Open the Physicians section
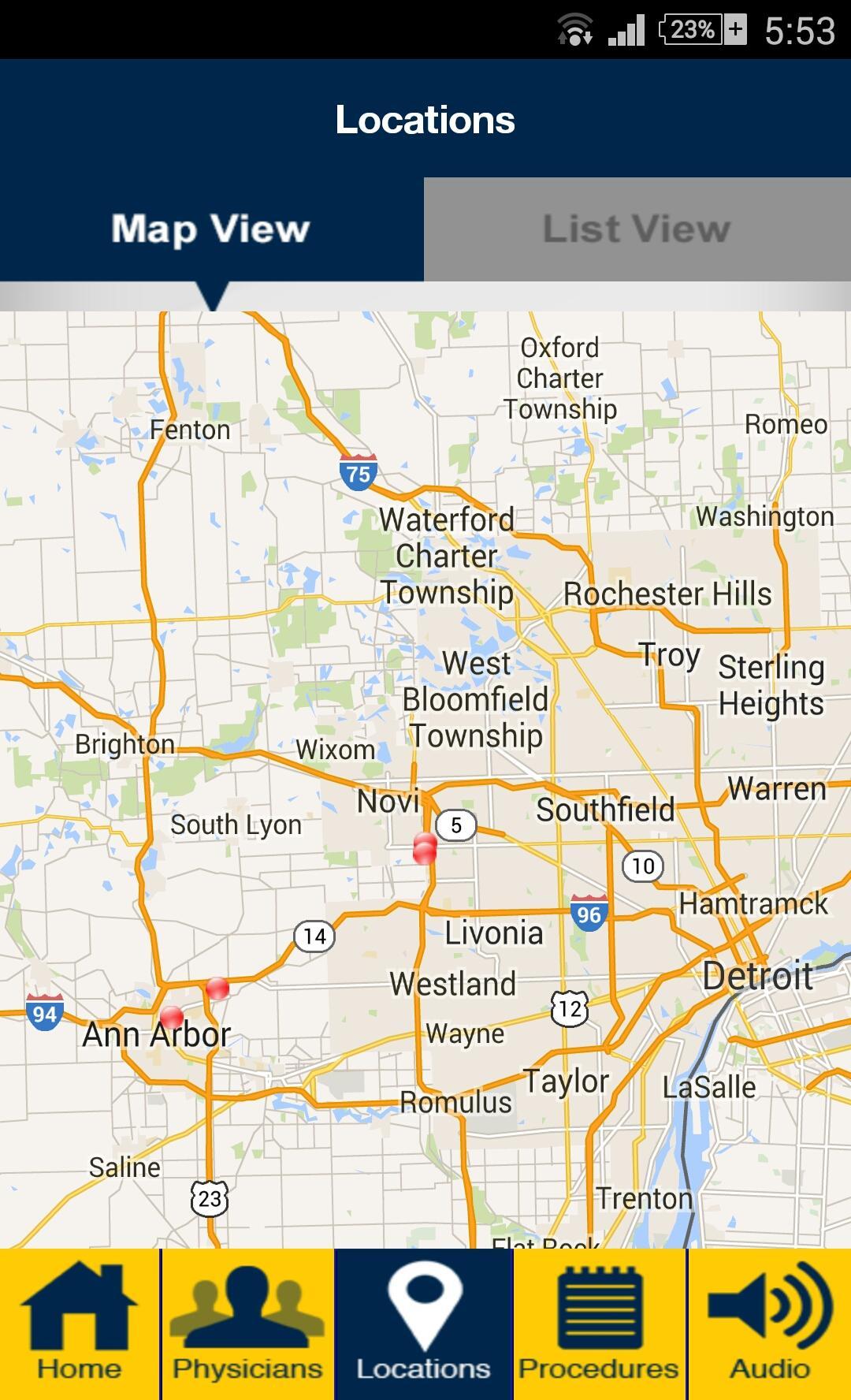Screen dimensions: 851x1400 (x=247, y=1324)
